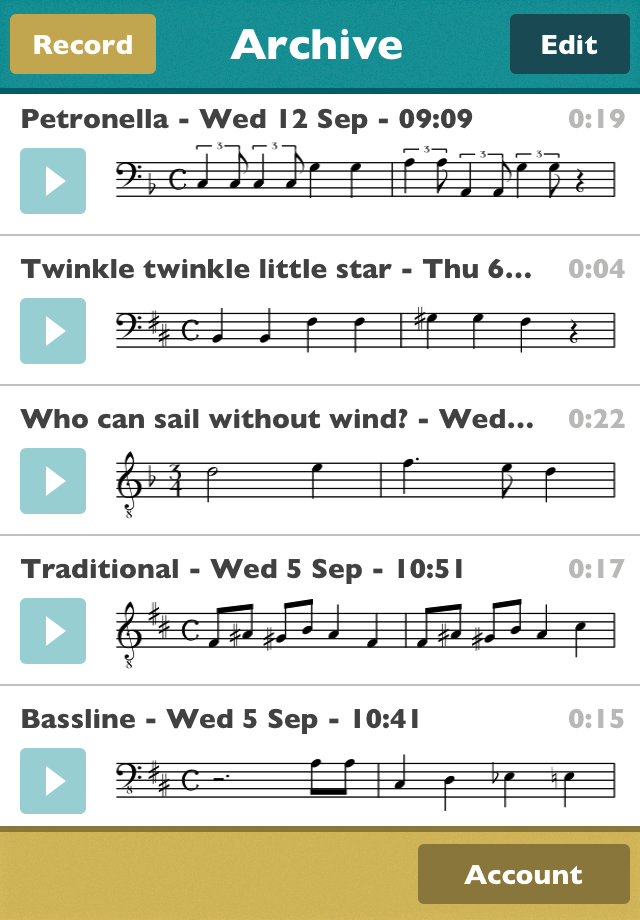This screenshot has width=640, height=920.
Task: Play Who can sail without wind recording
Action: coord(53,481)
